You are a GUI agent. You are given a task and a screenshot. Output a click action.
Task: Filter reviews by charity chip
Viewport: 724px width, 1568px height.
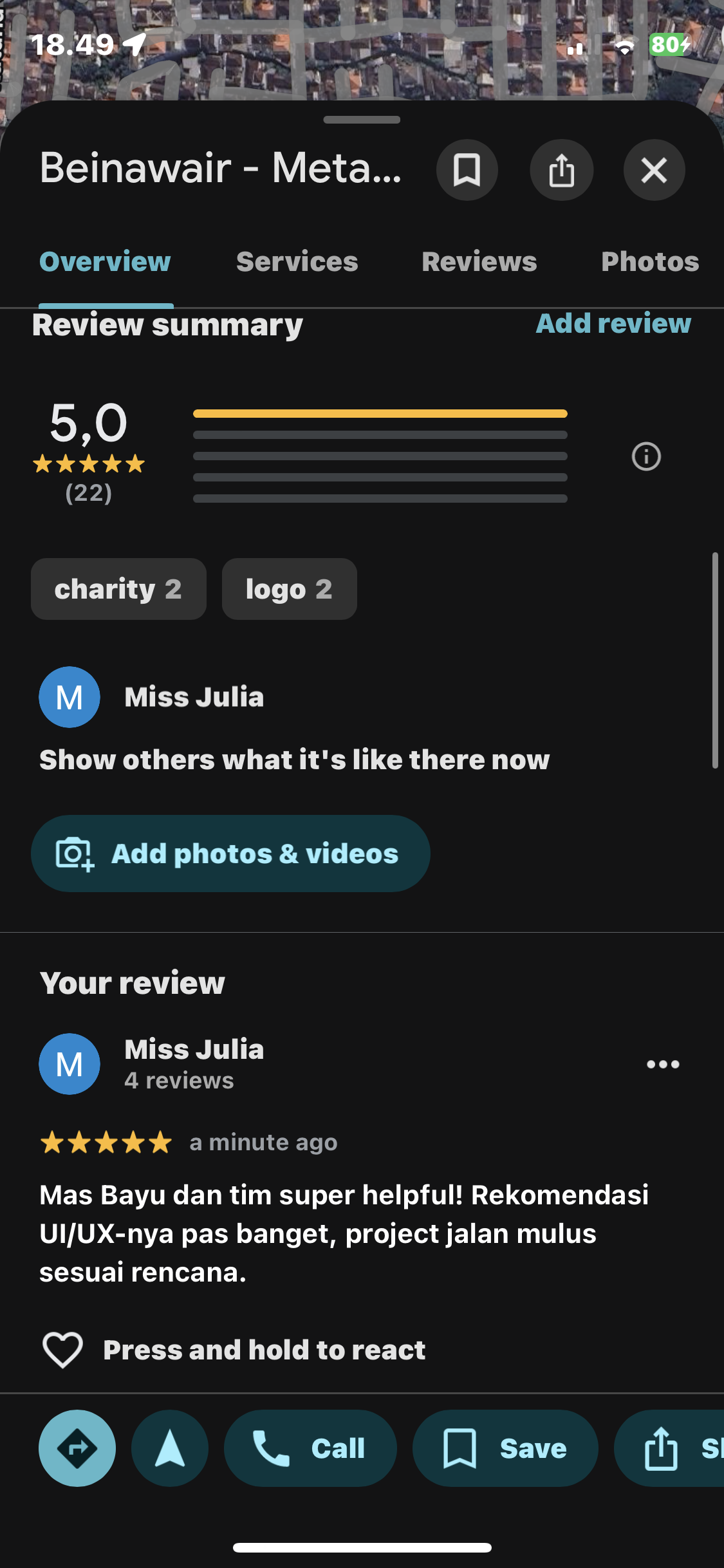click(118, 589)
